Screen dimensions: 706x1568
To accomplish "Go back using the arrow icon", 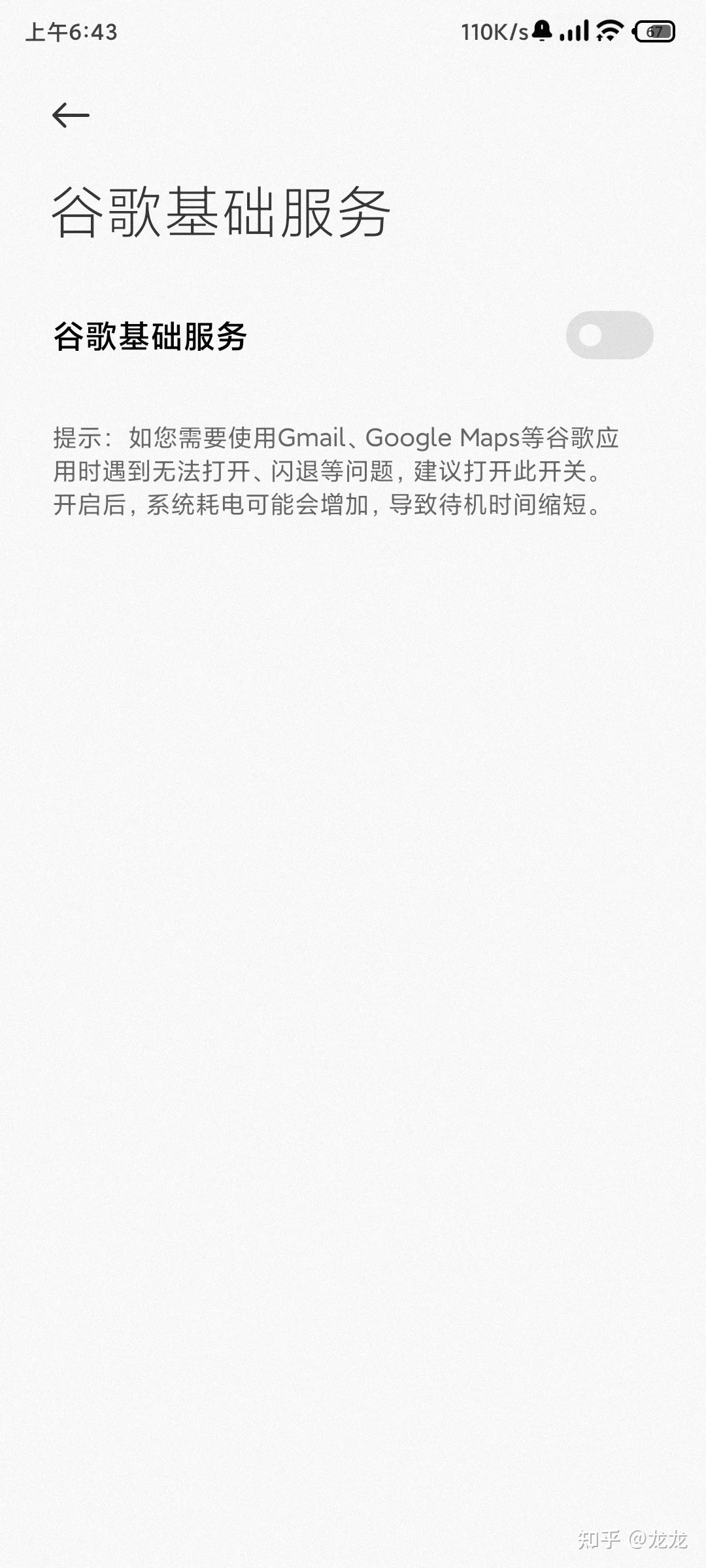I will tap(71, 116).
